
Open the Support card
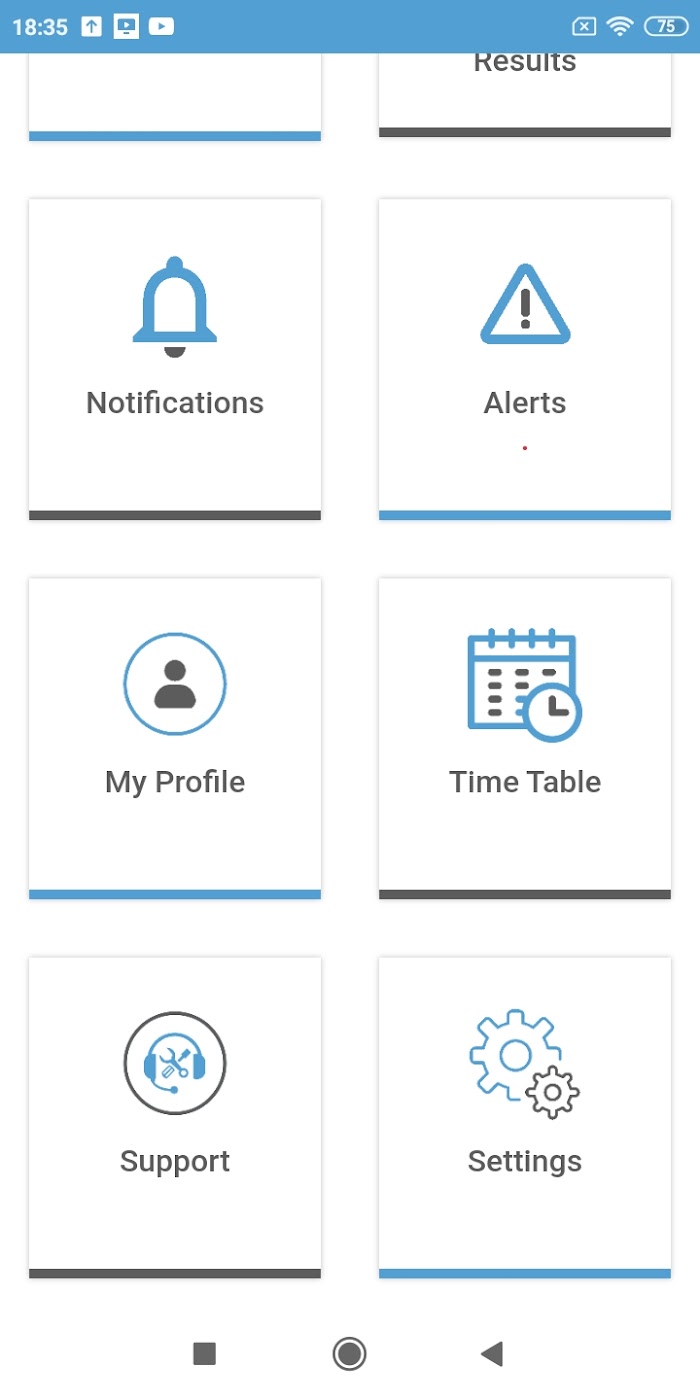point(175,1117)
